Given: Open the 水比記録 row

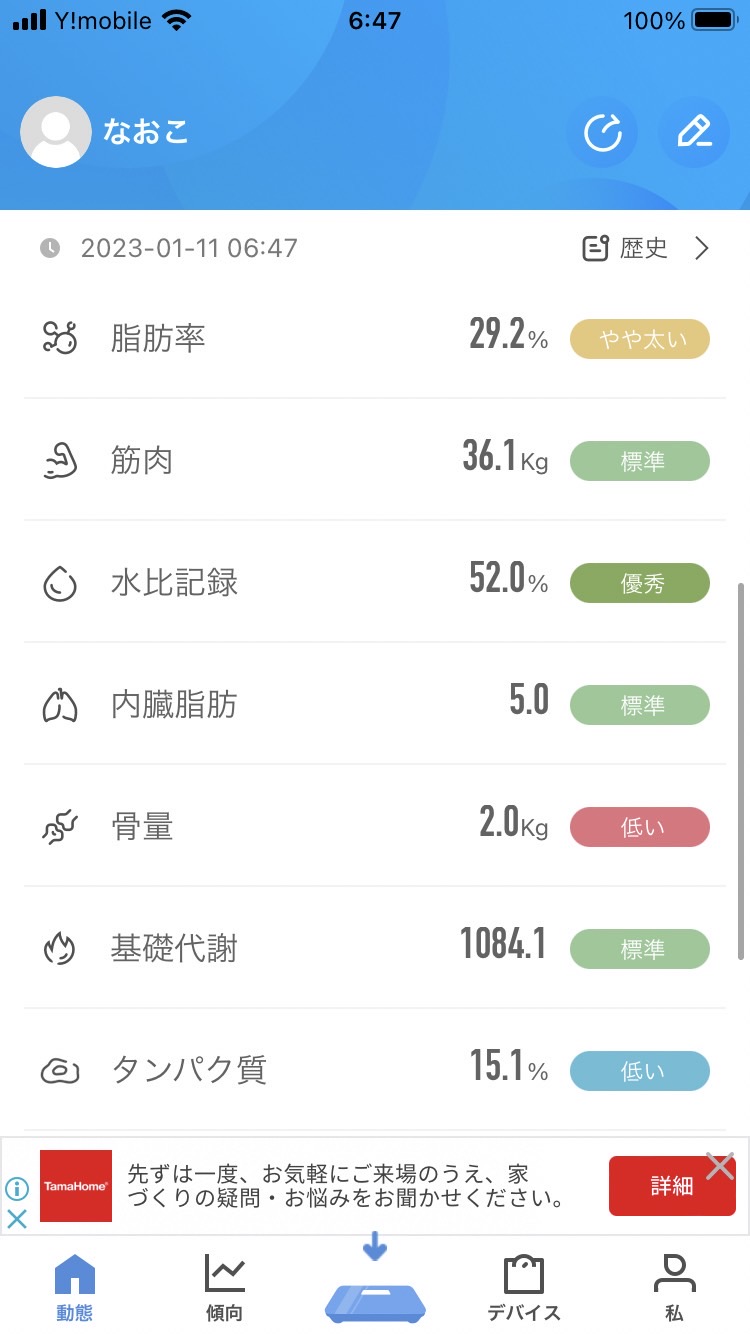Looking at the screenshot, I should click(375, 582).
